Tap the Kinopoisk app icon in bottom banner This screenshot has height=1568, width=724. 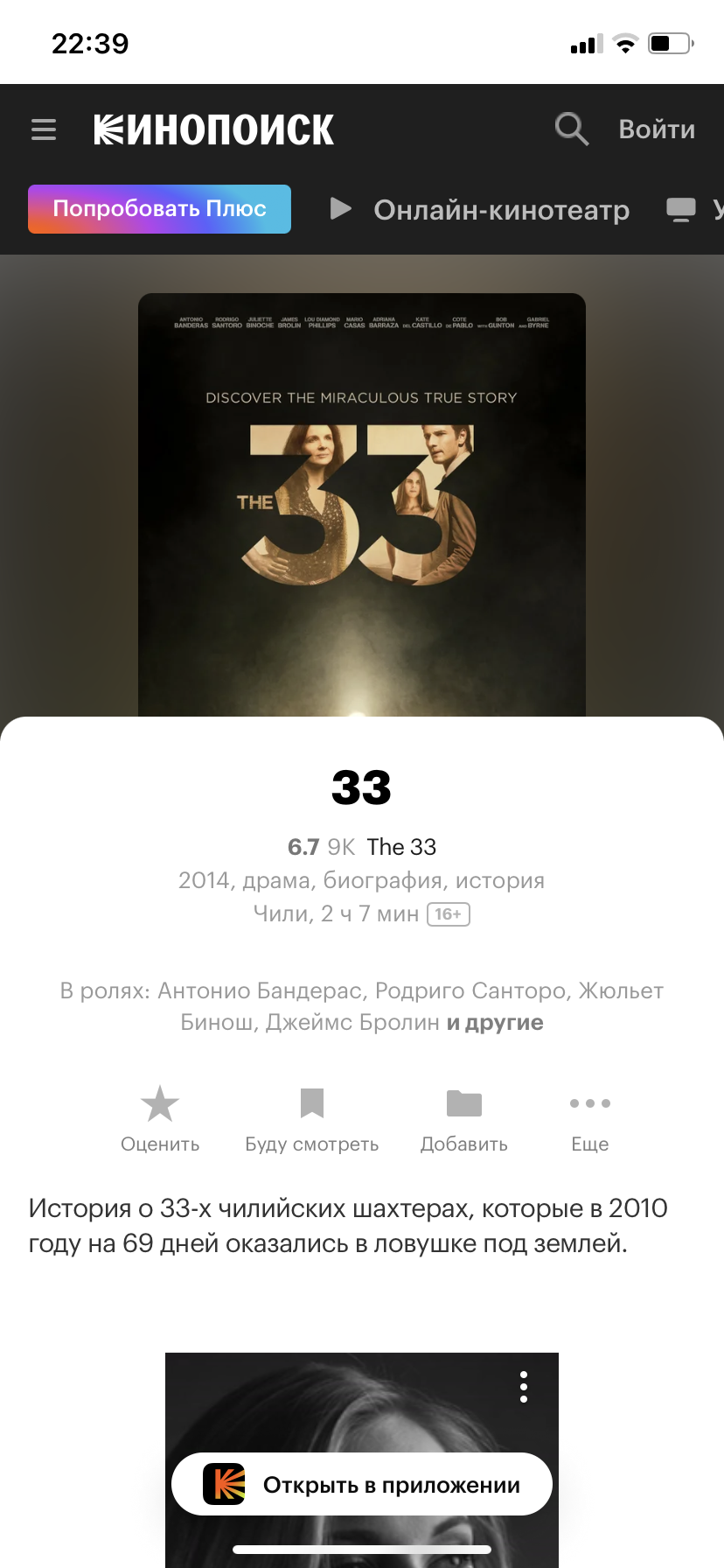click(x=226, y=1483)
